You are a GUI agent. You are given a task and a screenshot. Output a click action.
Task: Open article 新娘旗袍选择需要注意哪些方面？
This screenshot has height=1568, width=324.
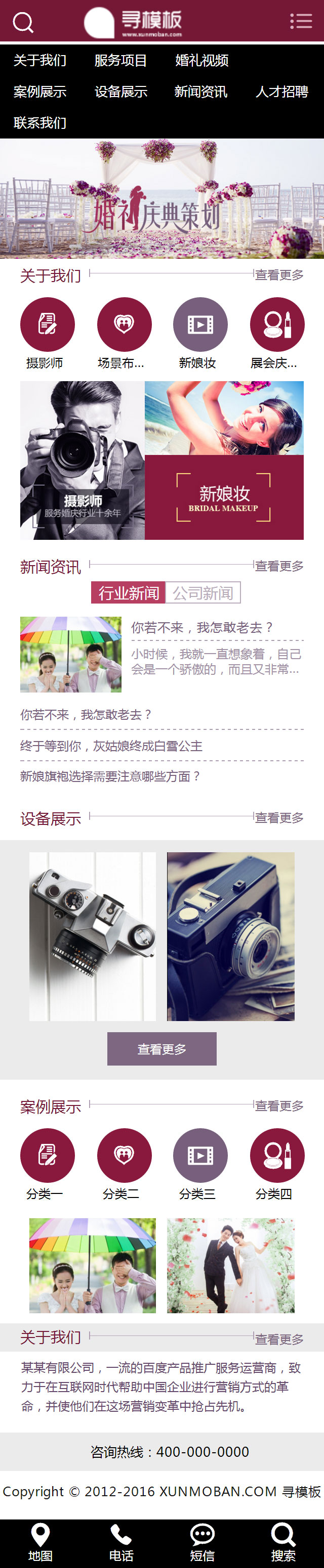pos(110,776)
